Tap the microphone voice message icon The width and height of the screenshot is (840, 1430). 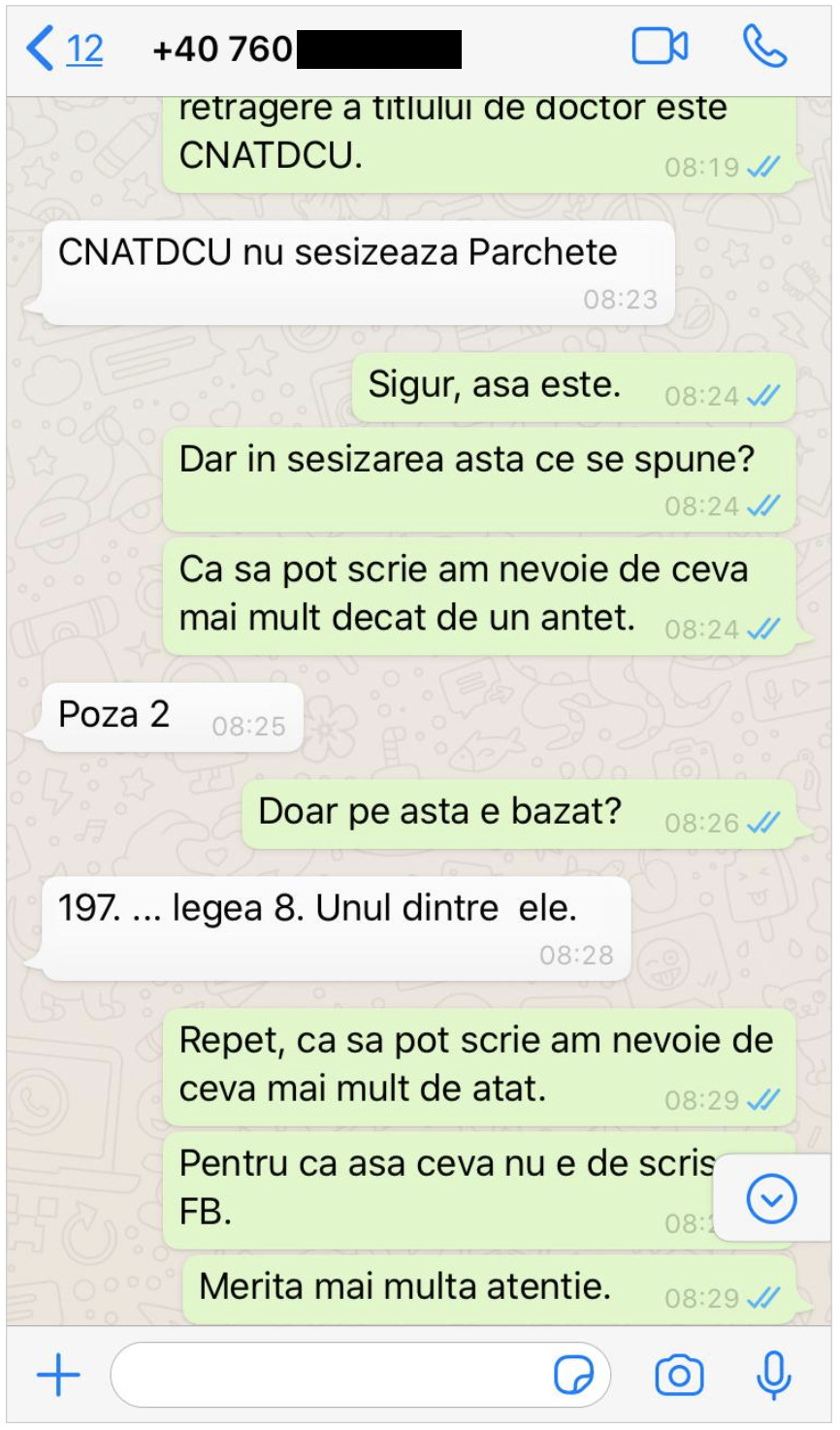tap(773, 1375)
